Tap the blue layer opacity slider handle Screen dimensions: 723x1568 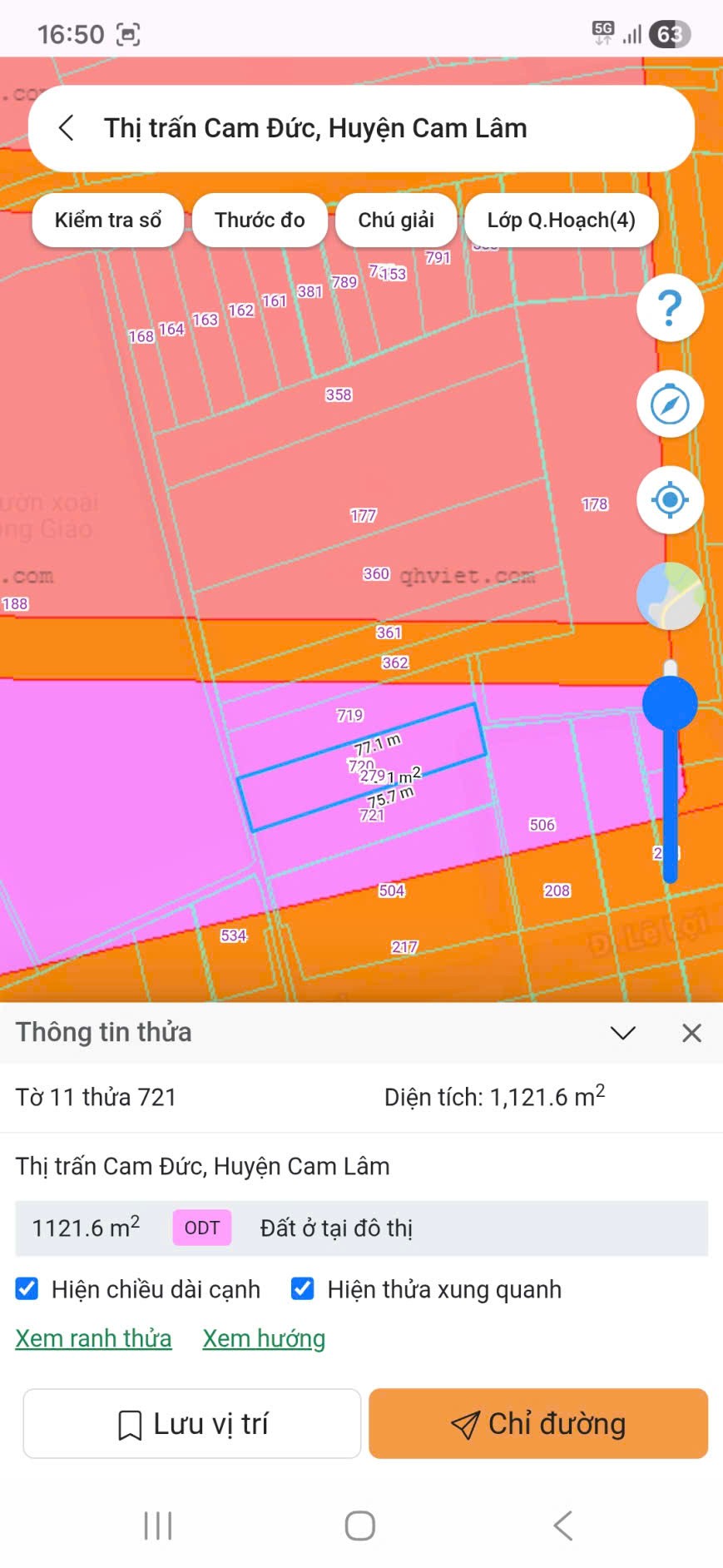(x=670, y=703)
